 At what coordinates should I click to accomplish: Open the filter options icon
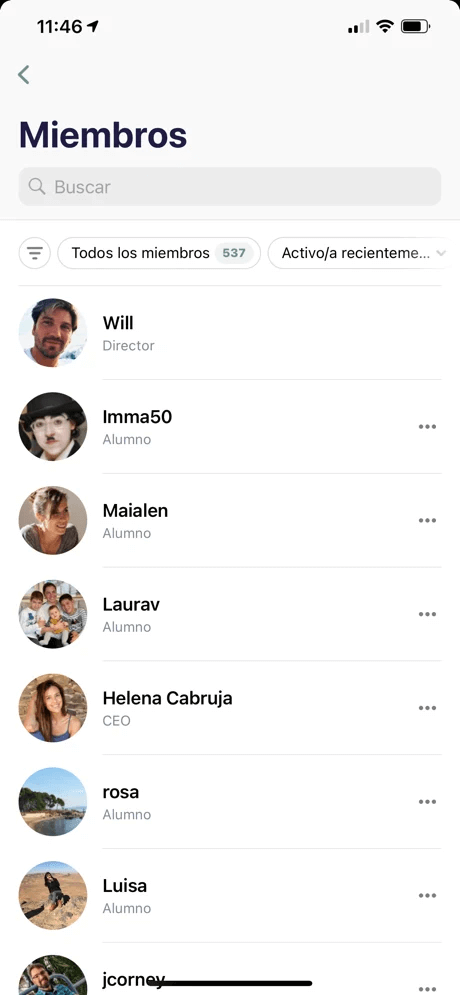pyautogui.click(x=35, y=253)
